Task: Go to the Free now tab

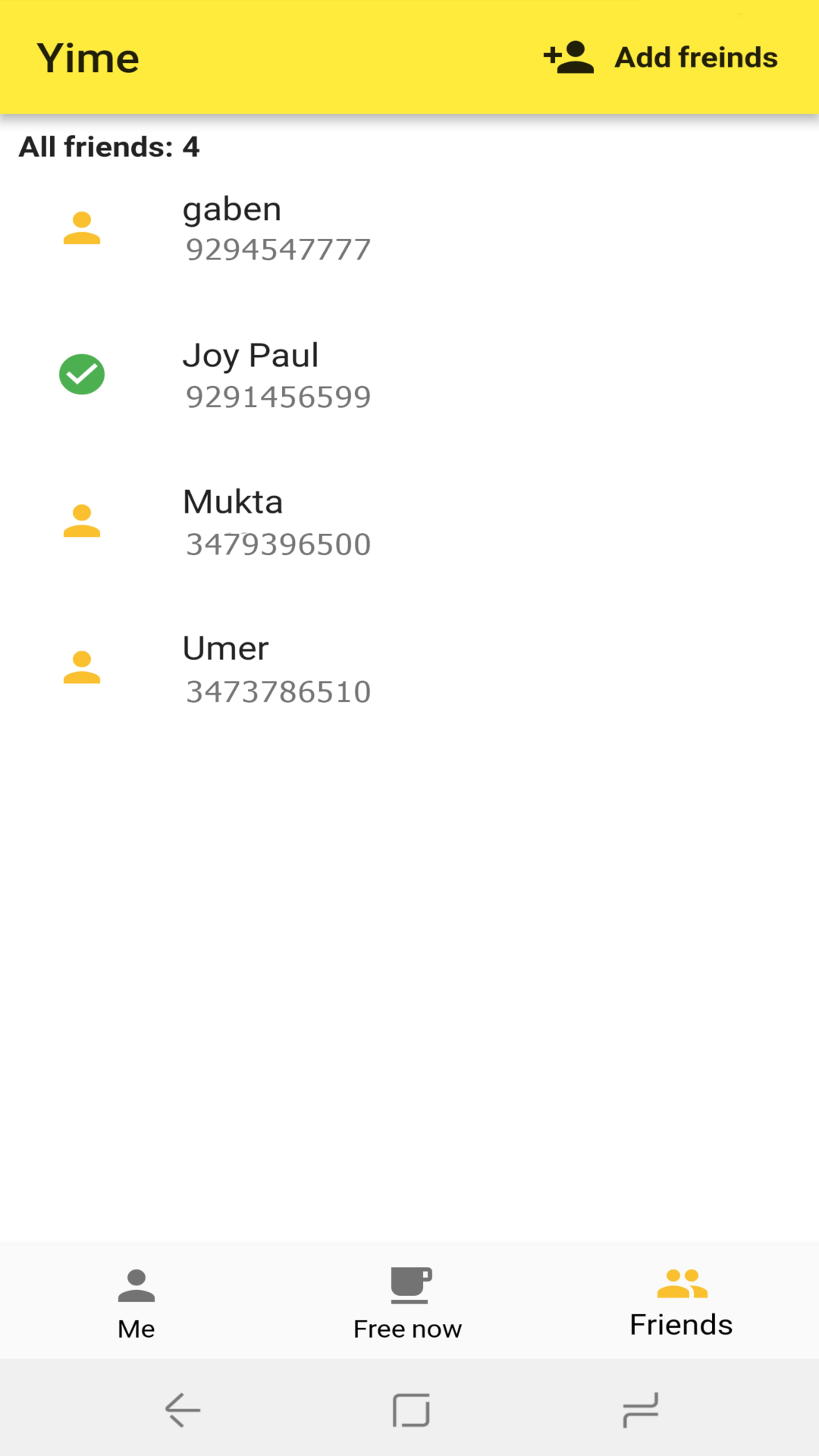Action: tap(409, 1303)
